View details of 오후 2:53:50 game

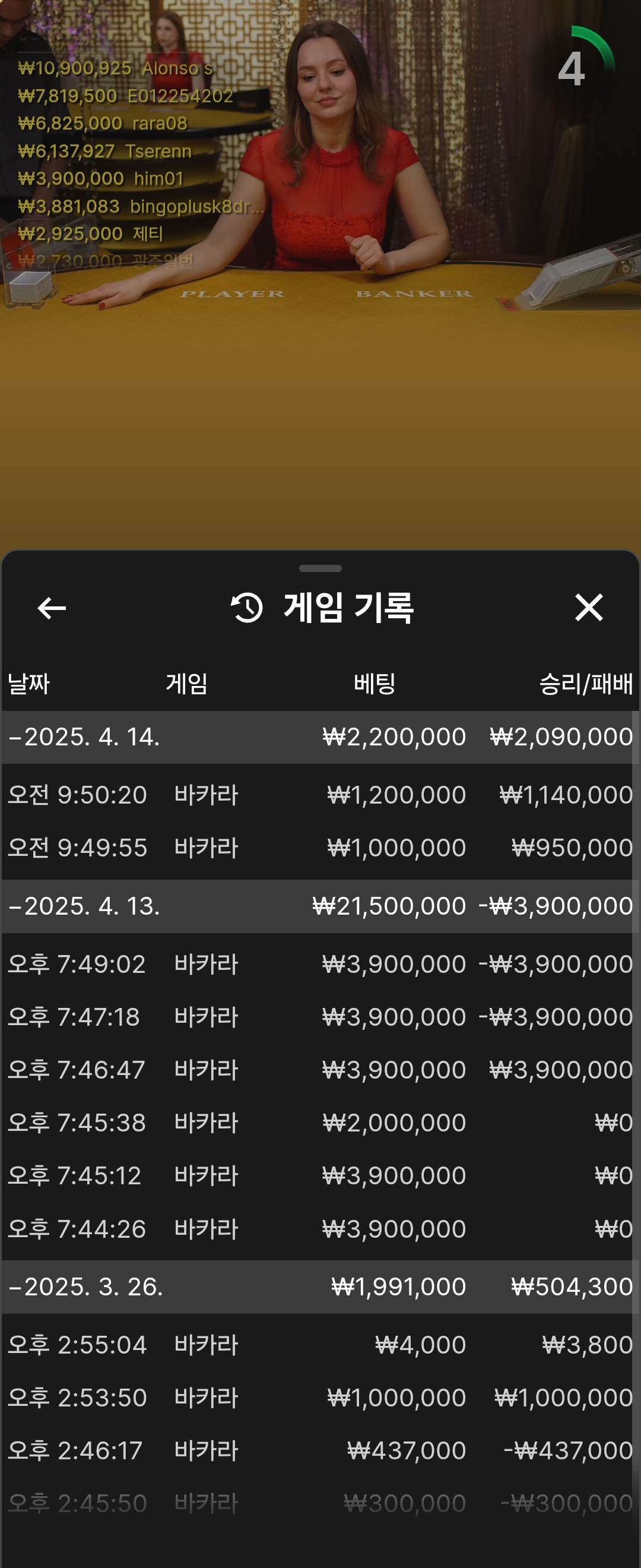(x=320, y=1398)
